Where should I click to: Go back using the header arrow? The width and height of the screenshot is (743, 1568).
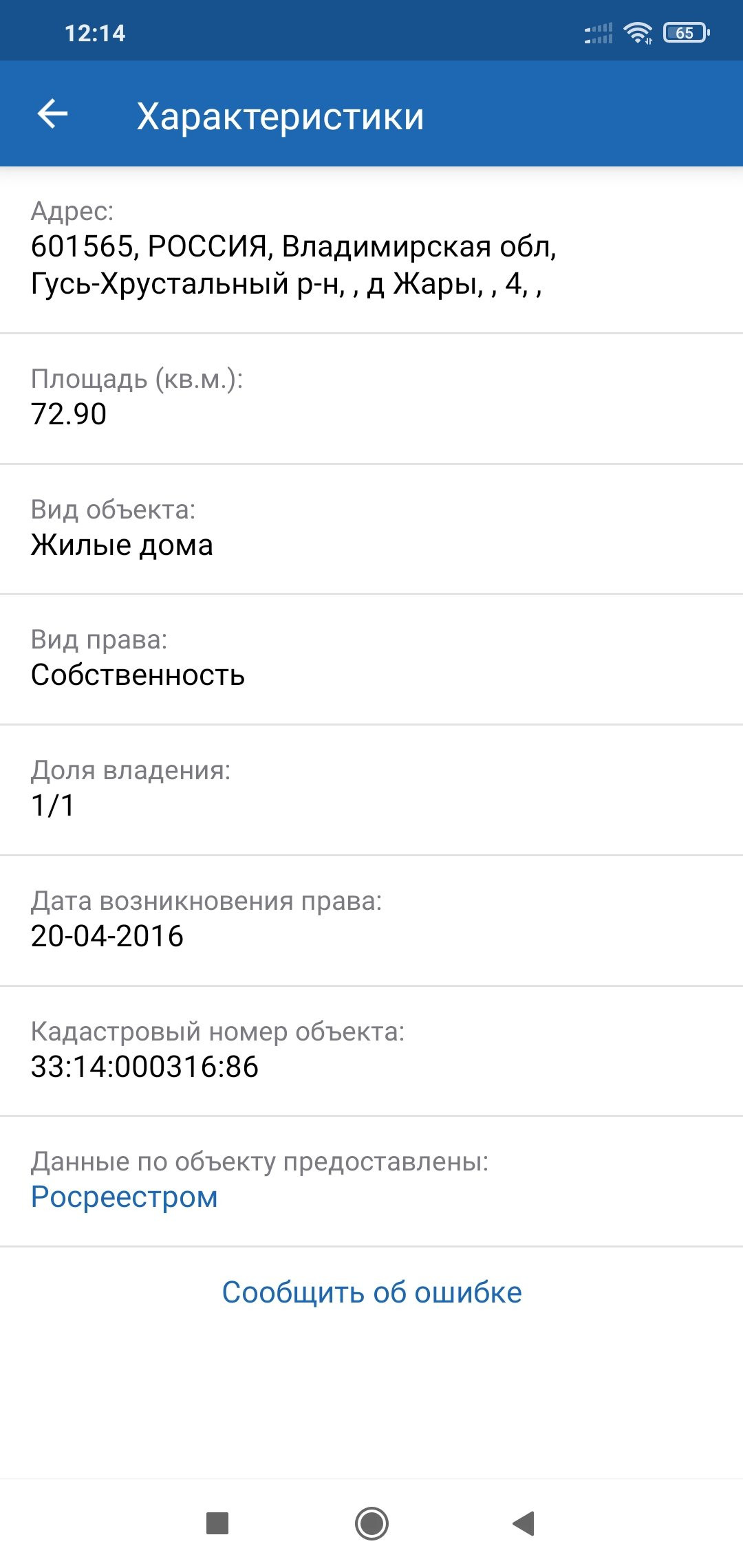[x=52, y=113]
